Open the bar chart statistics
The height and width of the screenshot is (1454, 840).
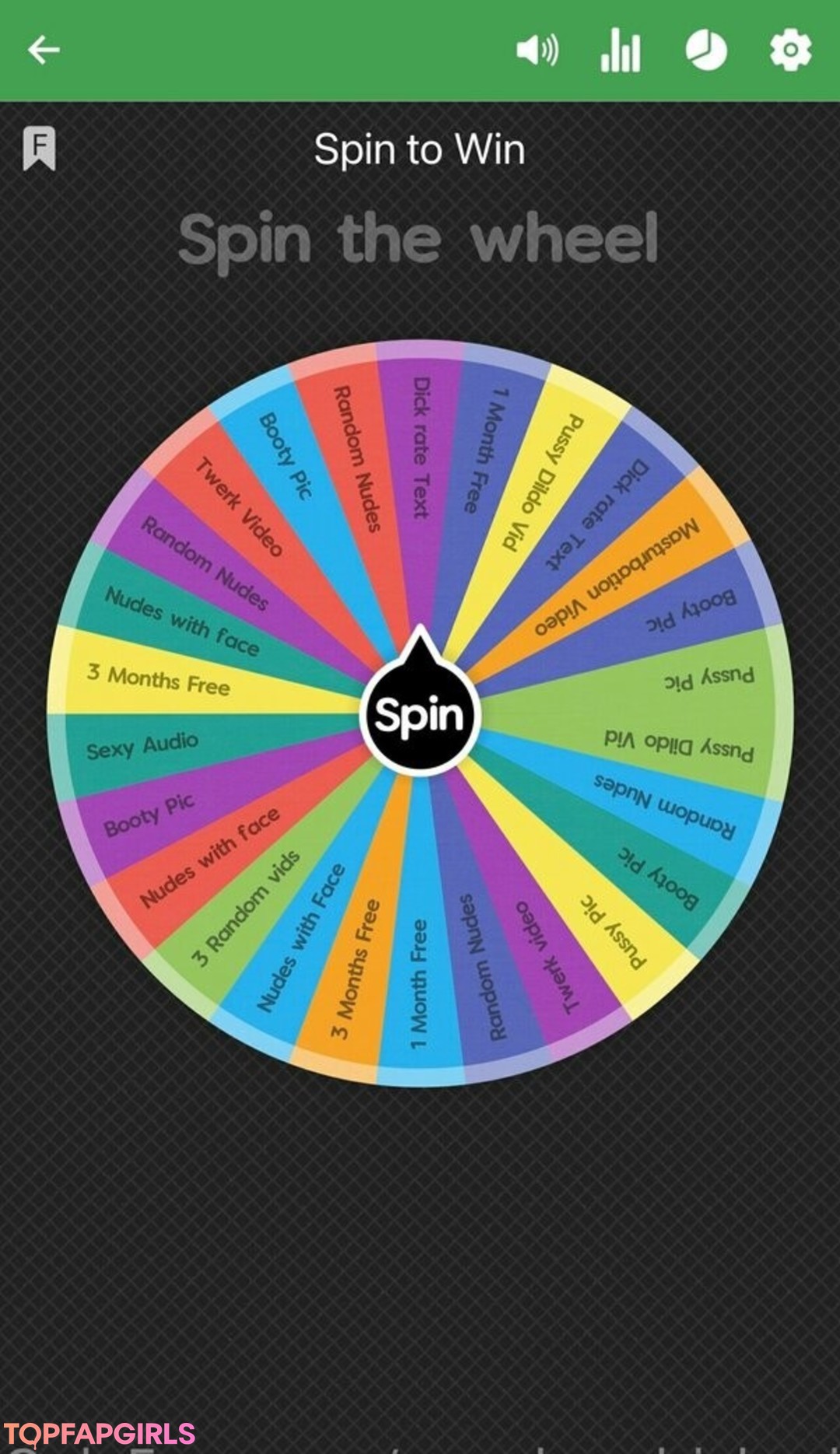(621, 52)
